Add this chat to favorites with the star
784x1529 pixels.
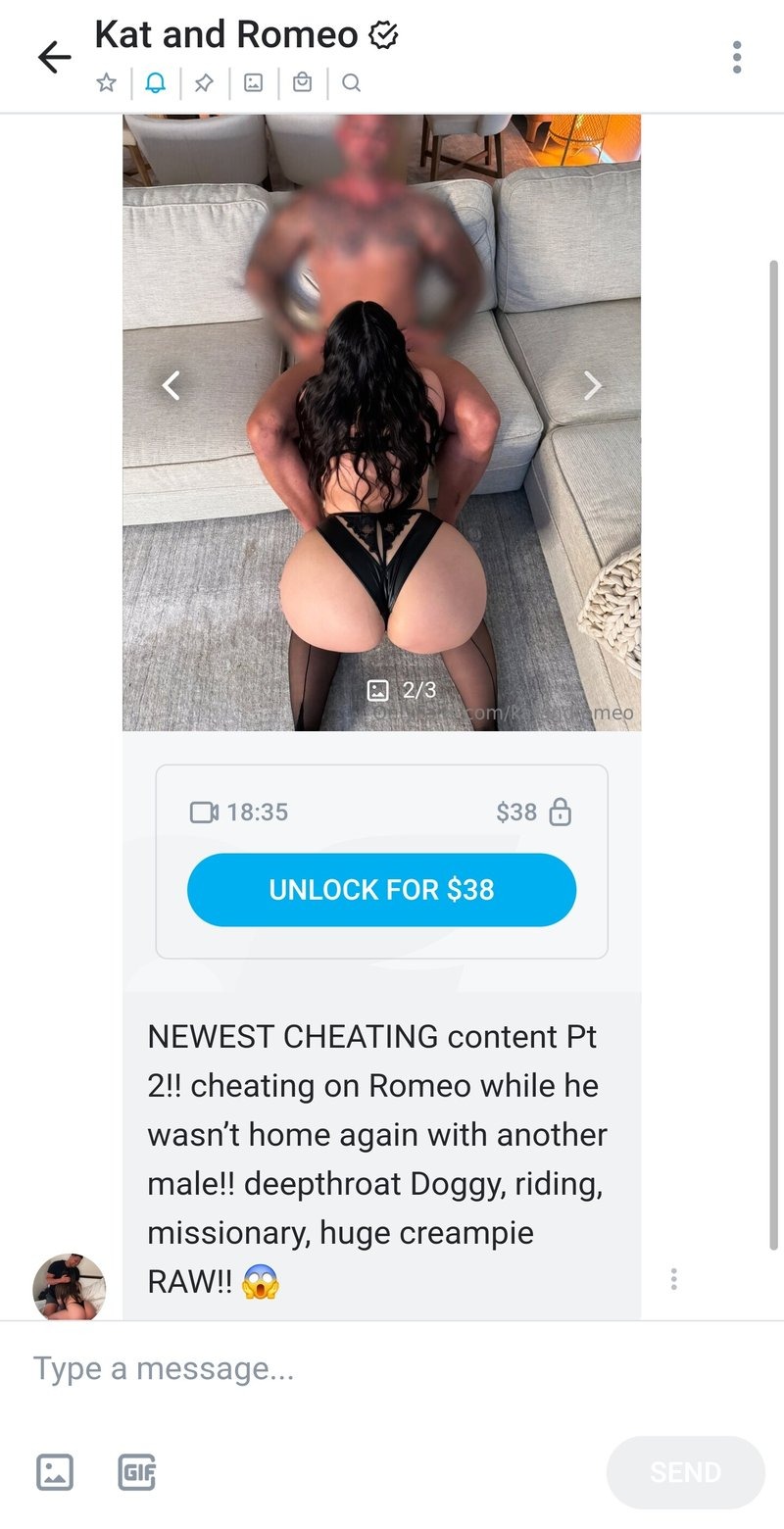click(106, 83)
